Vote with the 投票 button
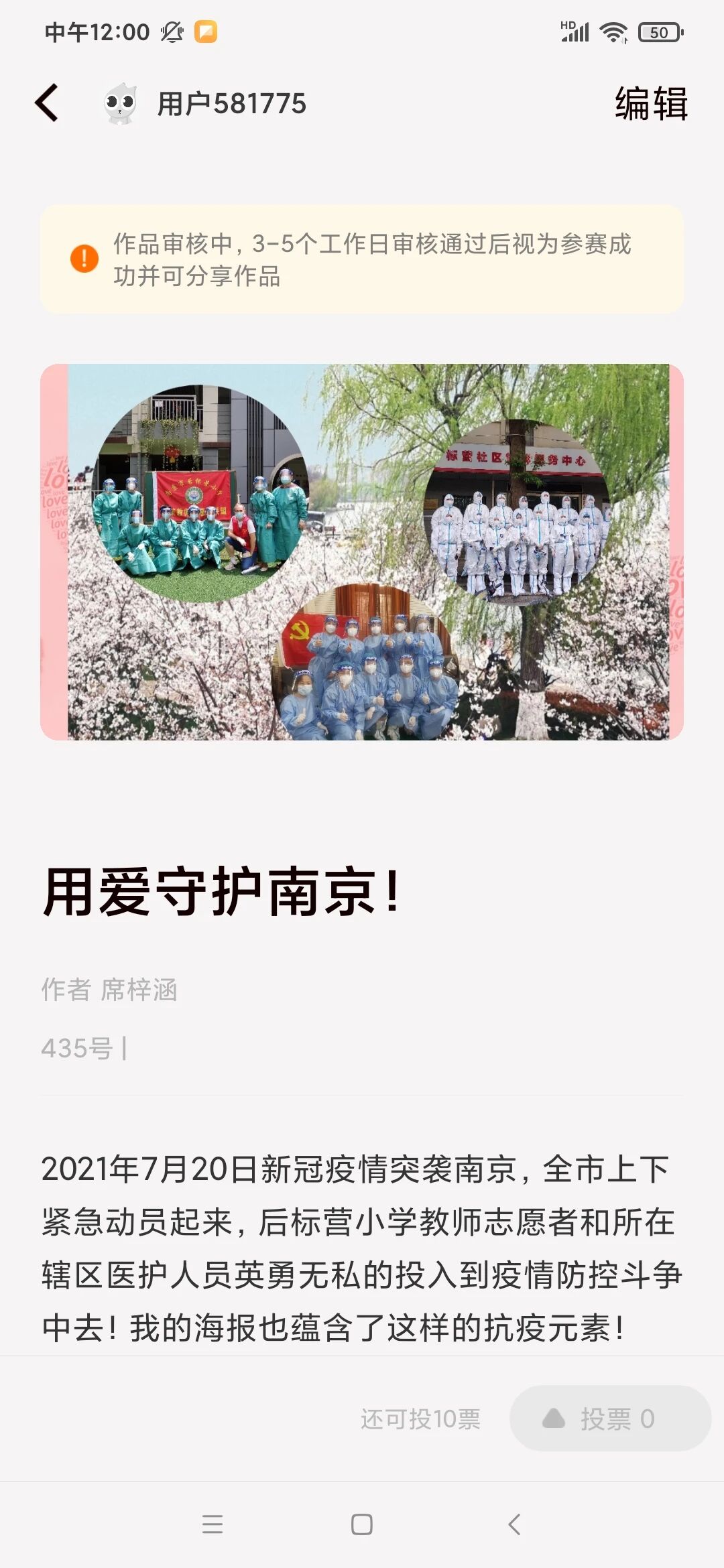The image size is (724, 1568). tap(610, 1419)
